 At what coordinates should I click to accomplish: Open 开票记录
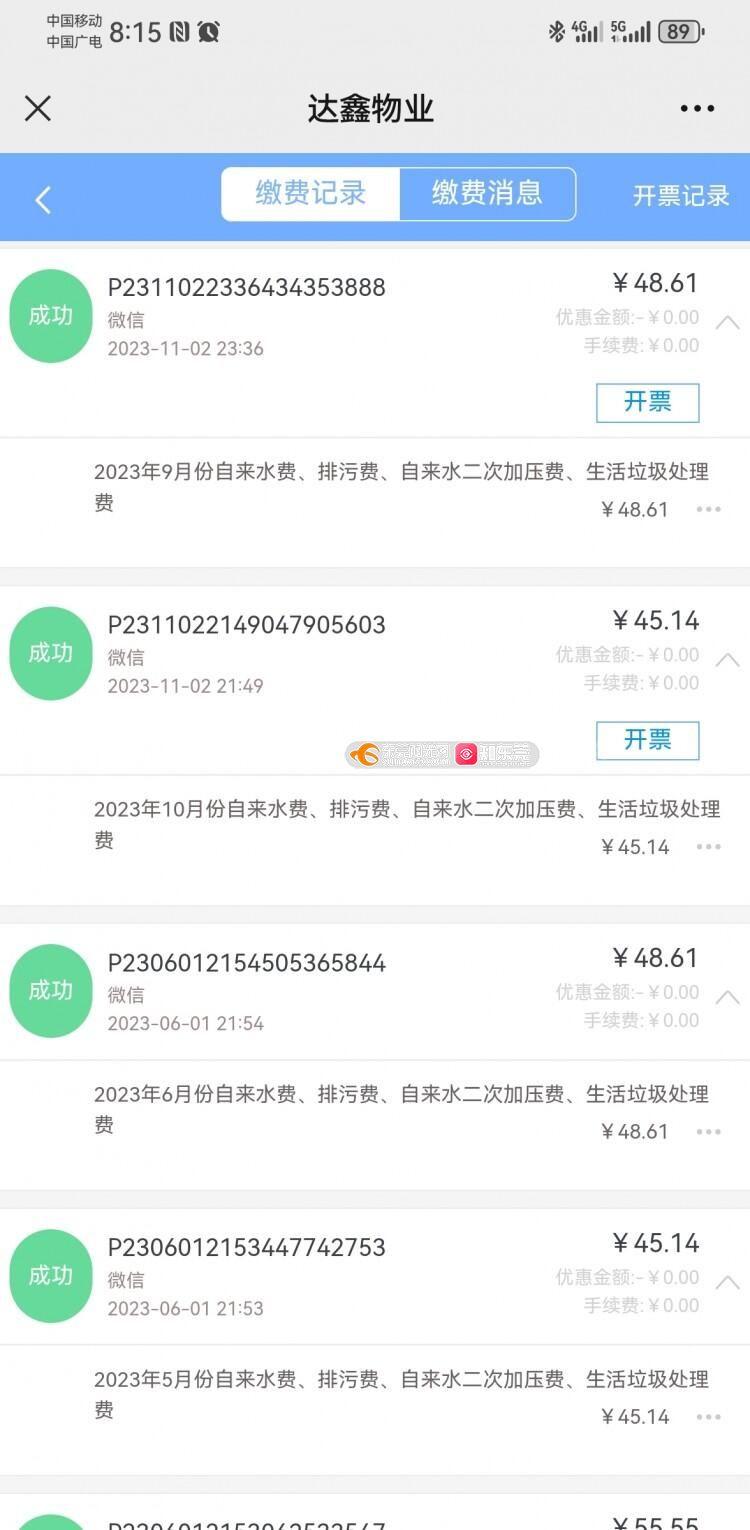681,196
